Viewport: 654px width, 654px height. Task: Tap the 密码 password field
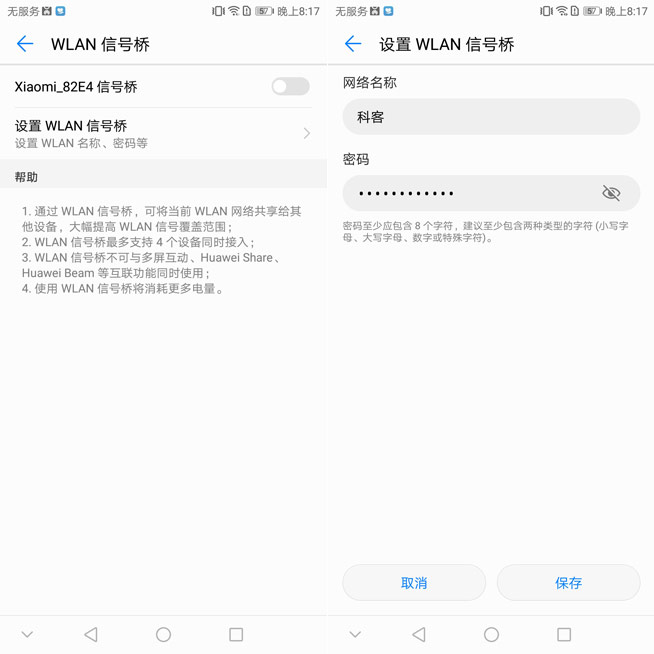470,193
